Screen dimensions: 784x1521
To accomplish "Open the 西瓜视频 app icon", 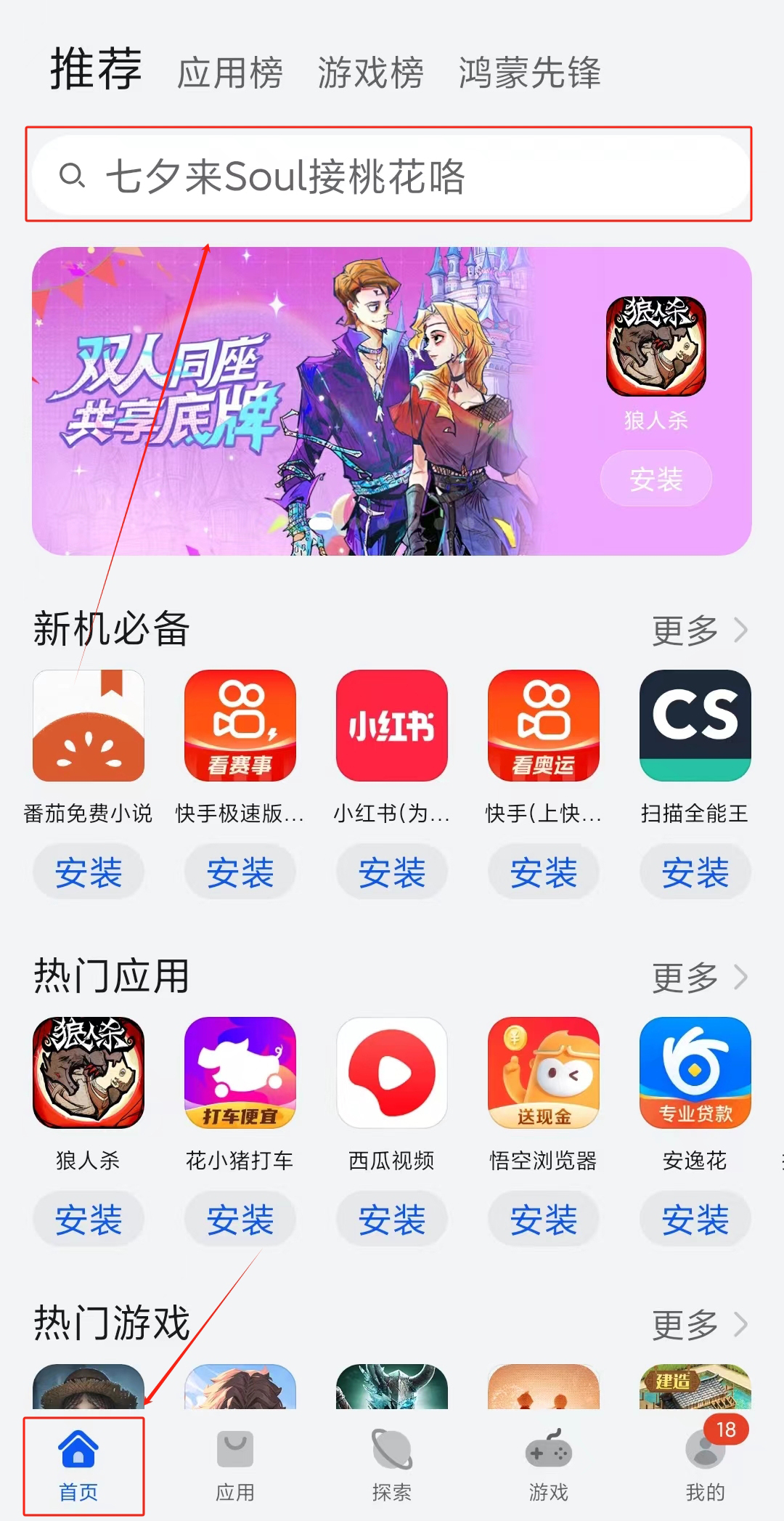I will [392, 1073].
